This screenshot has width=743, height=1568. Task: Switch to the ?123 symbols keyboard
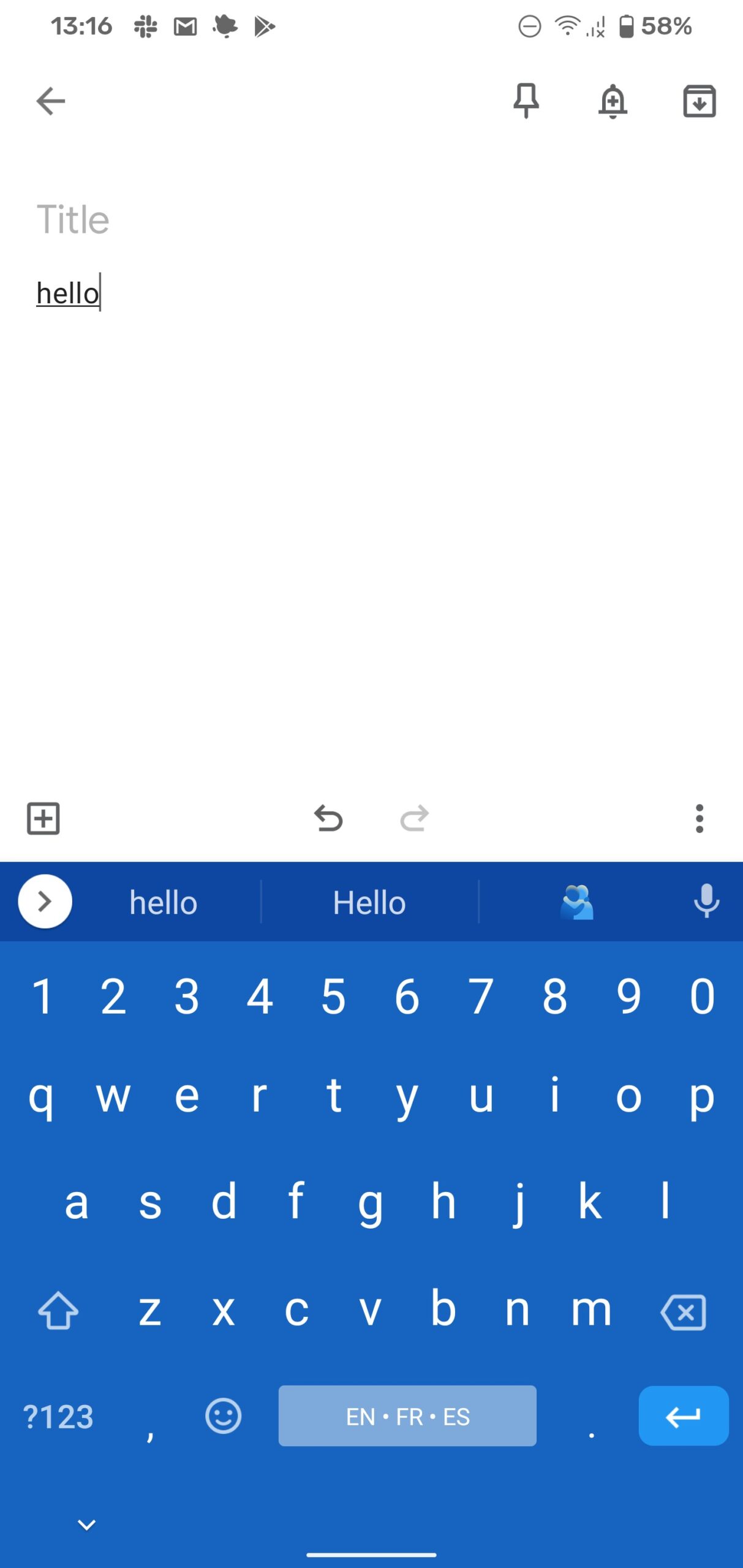[58, 1417]
